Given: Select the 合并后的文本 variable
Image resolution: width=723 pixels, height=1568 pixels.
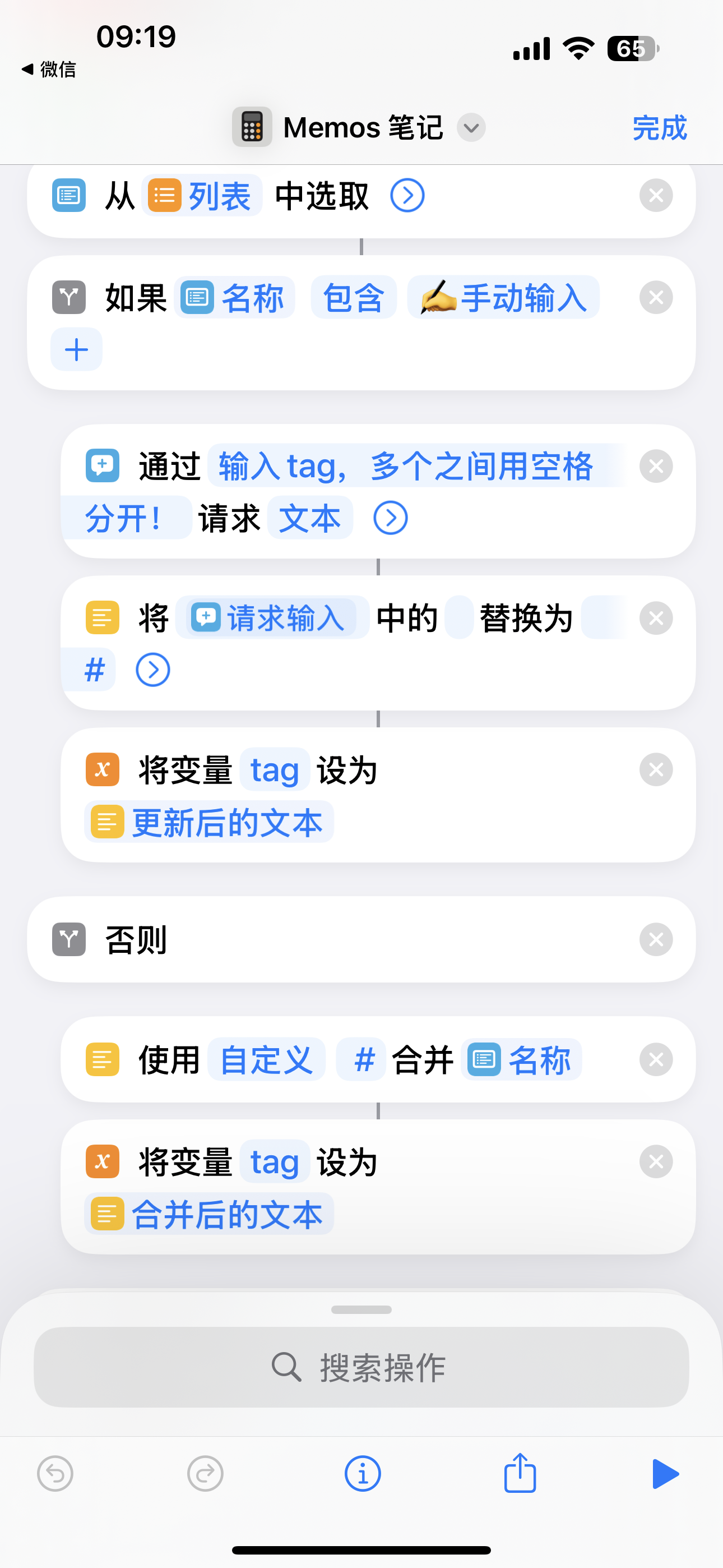Looking at the screenshot, I should 208,1214.
